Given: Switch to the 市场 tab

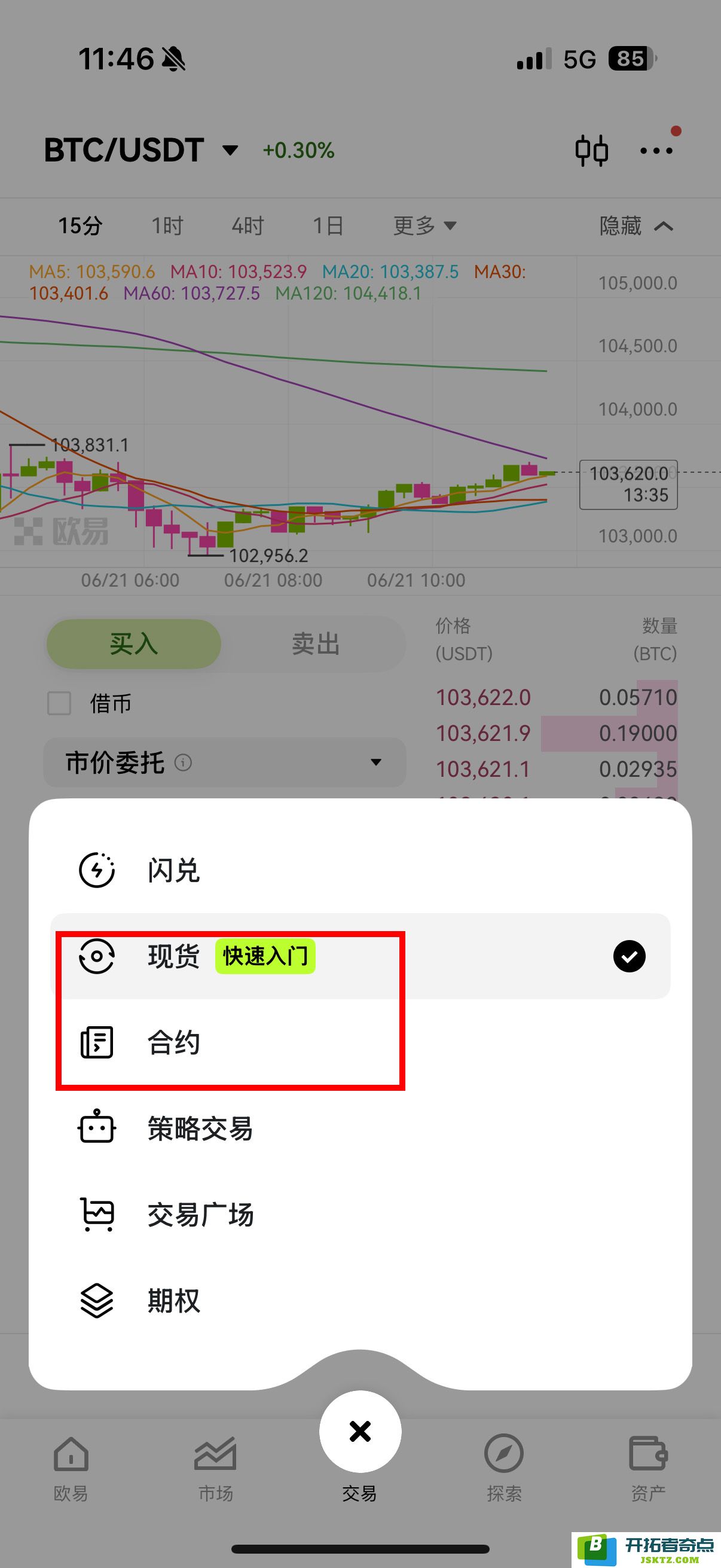Looking at the screenshot, I should click(x=215, y=1468).
